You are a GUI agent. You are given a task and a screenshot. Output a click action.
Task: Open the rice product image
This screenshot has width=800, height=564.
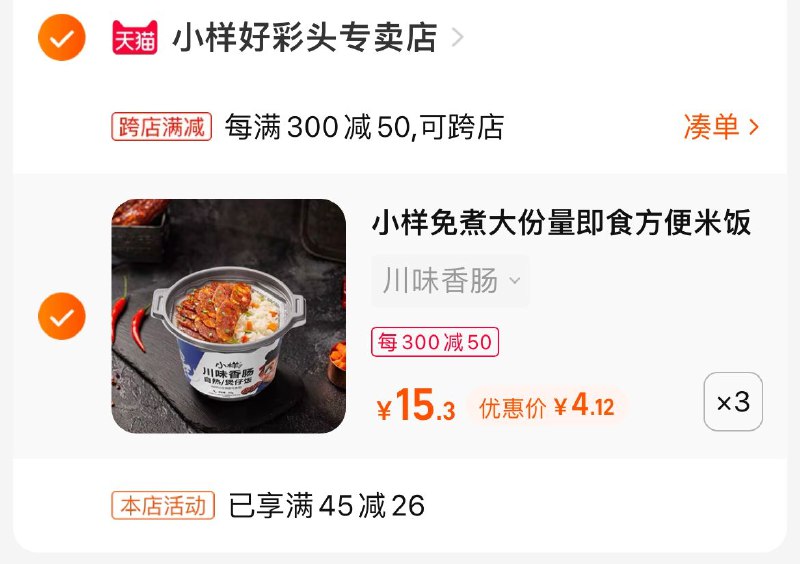click(228, 316)
